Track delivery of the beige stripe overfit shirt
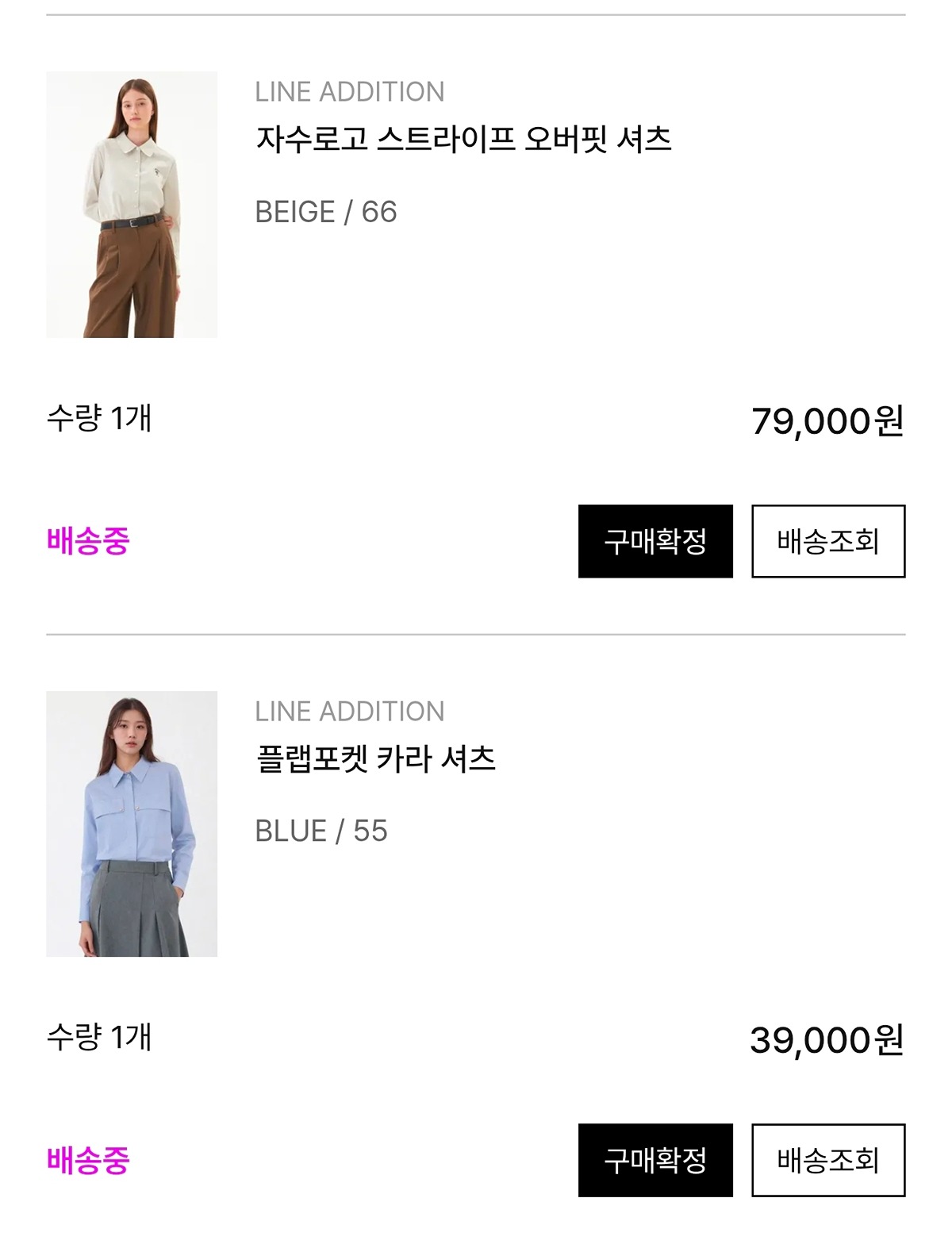This screenshot has height=1244, width=952. (827, 541)
